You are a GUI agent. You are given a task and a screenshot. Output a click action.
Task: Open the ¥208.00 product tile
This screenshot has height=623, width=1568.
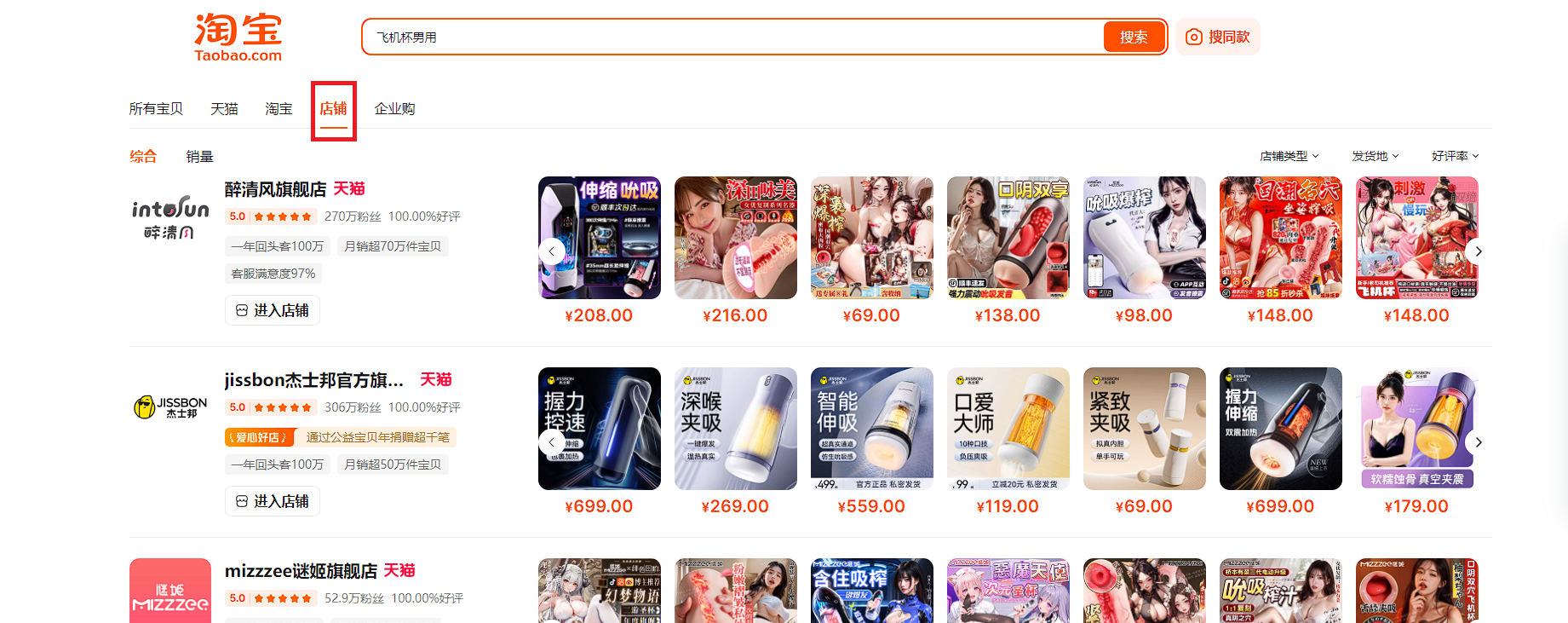click(x=600, y=239)
